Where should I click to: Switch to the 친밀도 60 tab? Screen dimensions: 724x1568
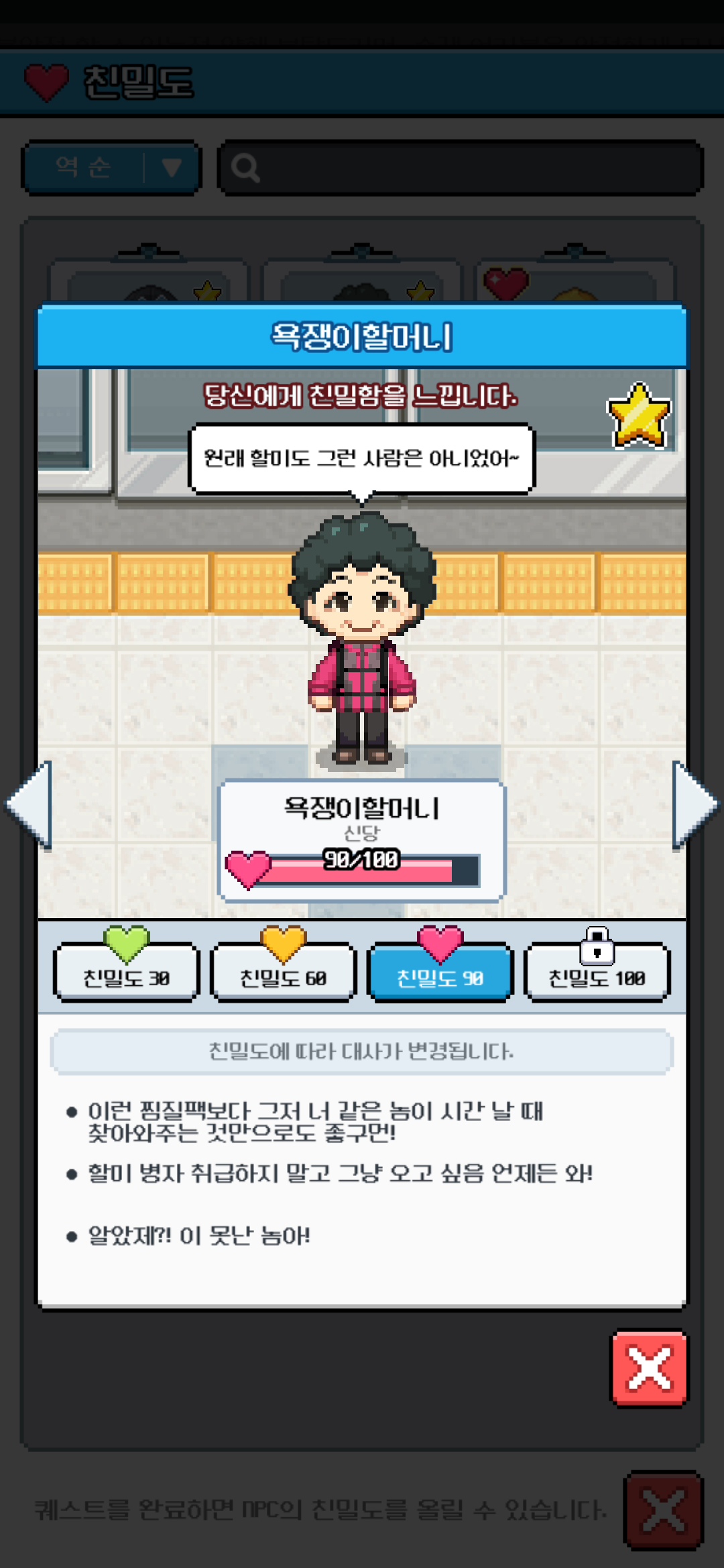click(283, 973)
